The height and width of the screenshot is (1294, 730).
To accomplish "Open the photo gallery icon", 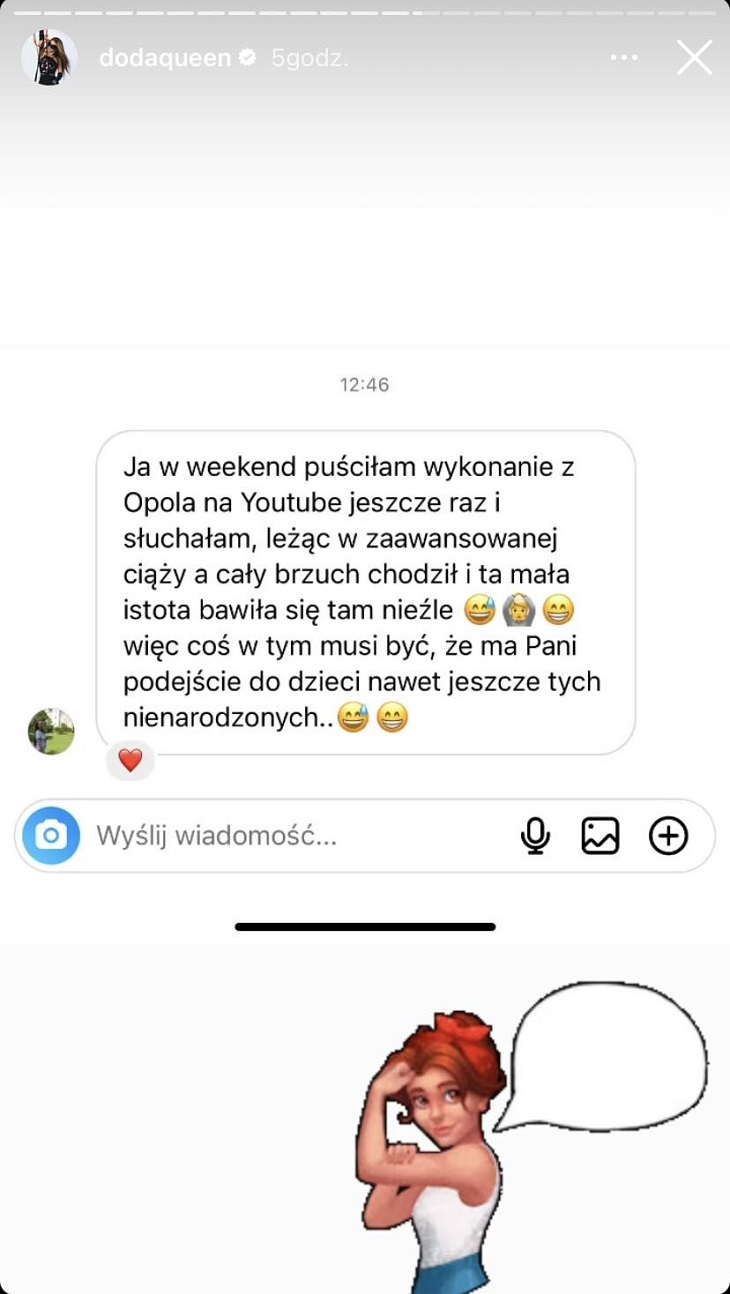I will (x=599, y=835).
